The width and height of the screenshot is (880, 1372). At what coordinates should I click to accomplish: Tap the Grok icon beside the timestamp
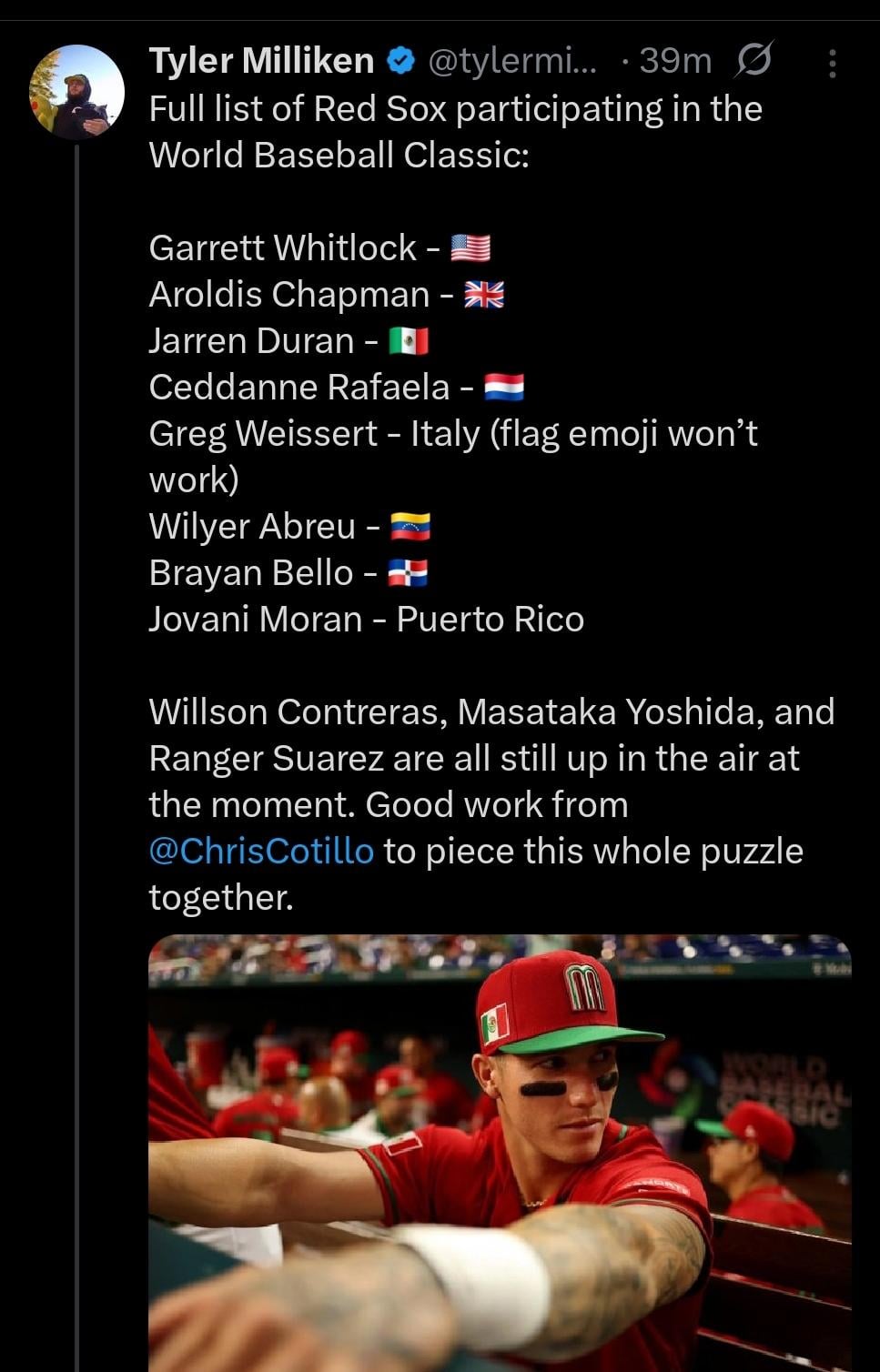point(754,61)
